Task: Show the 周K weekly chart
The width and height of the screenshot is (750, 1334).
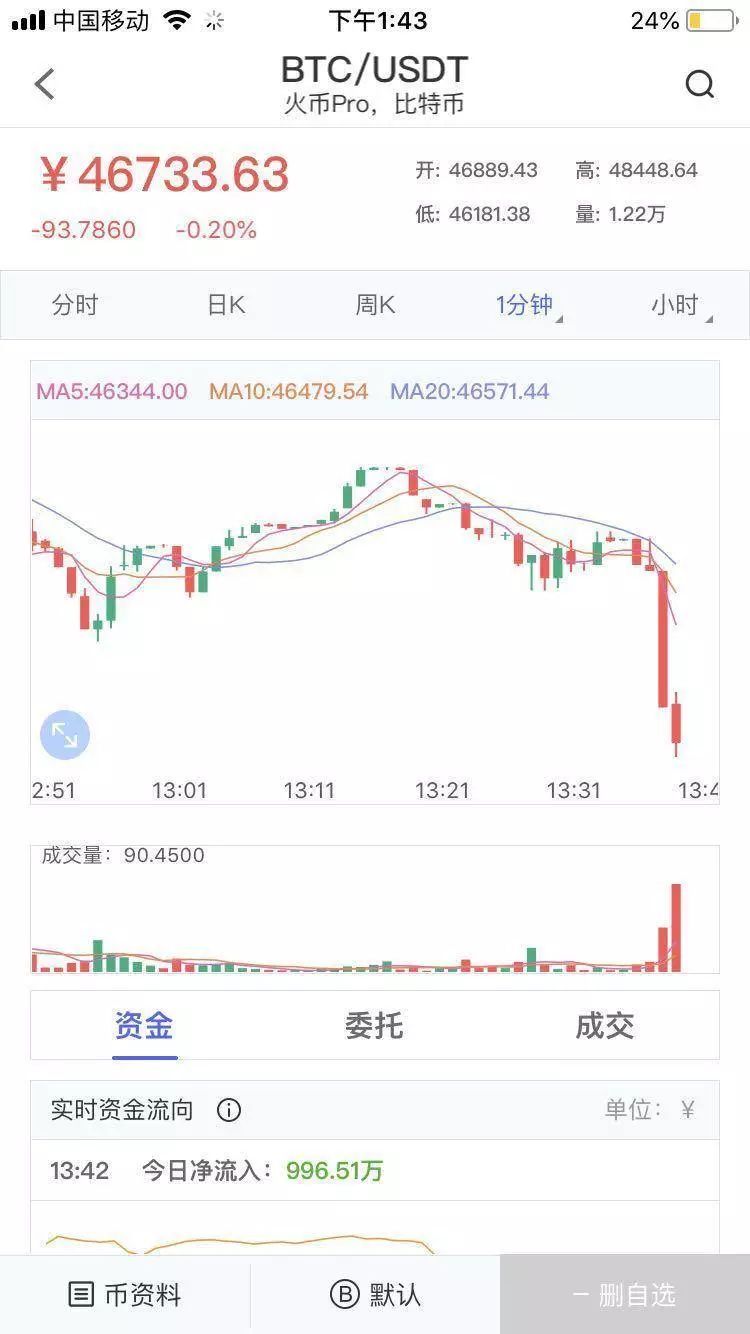Action: [x=376, y=305]
